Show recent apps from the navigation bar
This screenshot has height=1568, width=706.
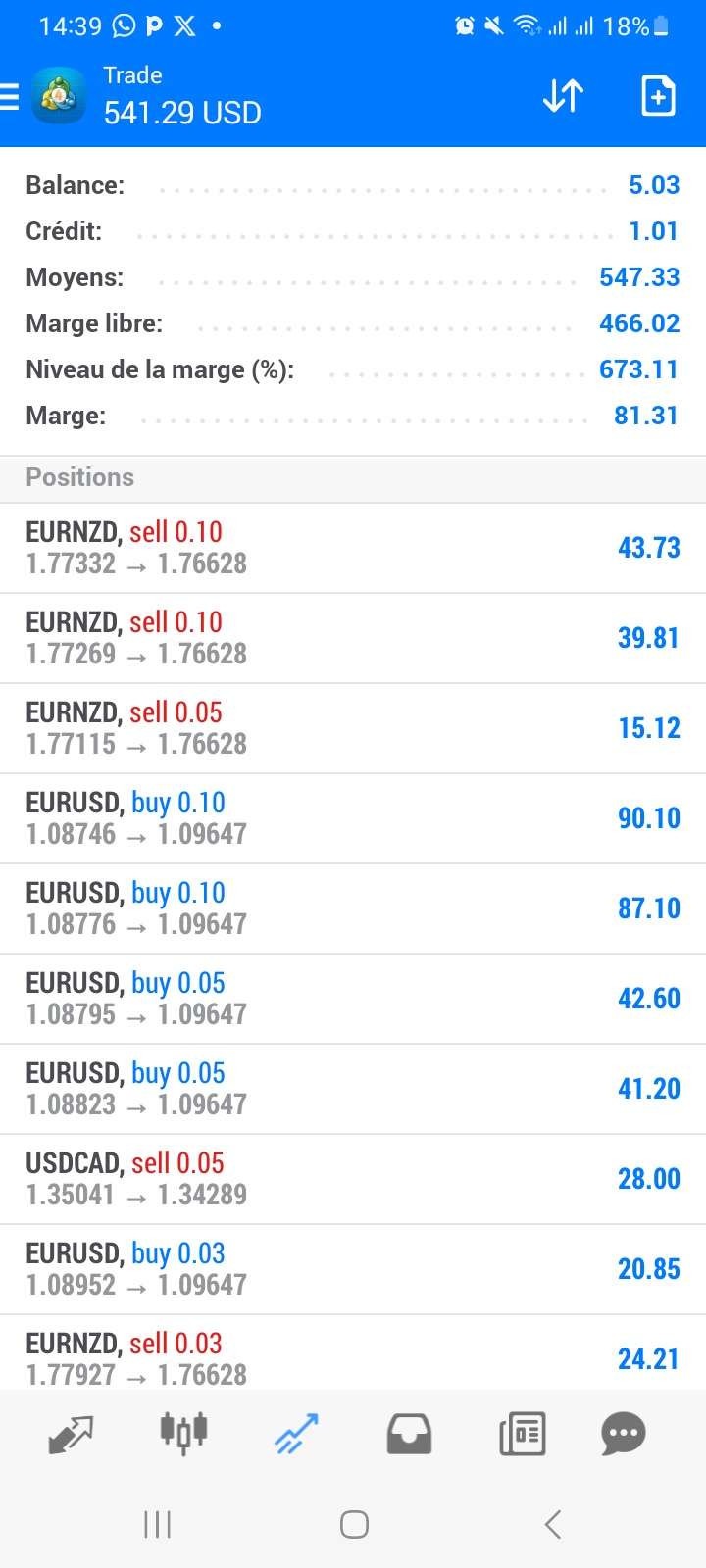pyautogui.click(x=157, y=1524)
